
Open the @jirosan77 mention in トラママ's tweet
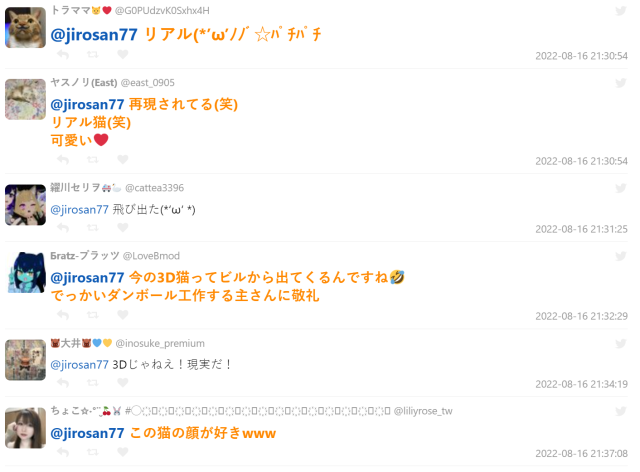(x=94, y=34)
